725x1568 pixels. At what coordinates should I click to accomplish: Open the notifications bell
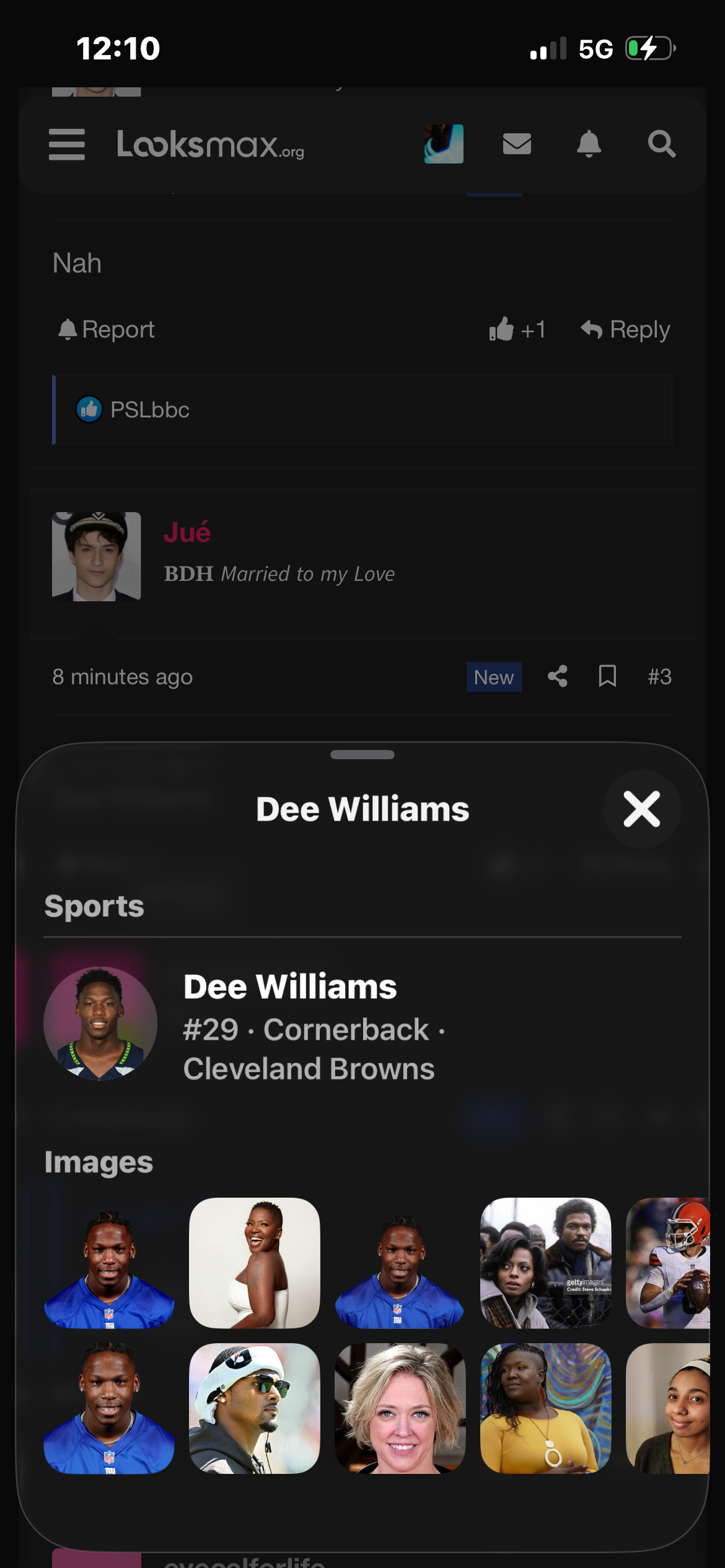click(x=589, y=144)
